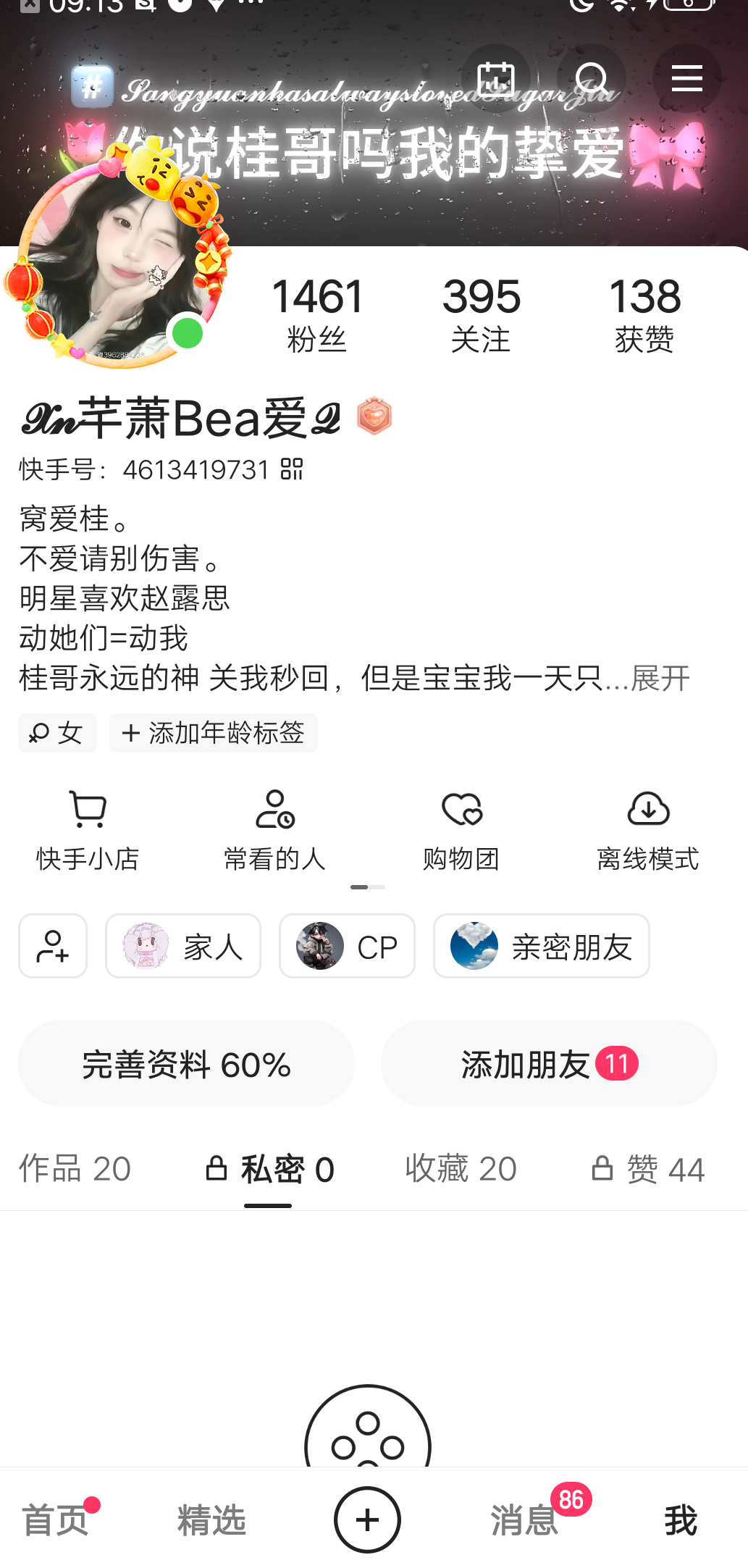Open the search icon
Viewport: 748px width, 1568px height.
tap(591, 78)
